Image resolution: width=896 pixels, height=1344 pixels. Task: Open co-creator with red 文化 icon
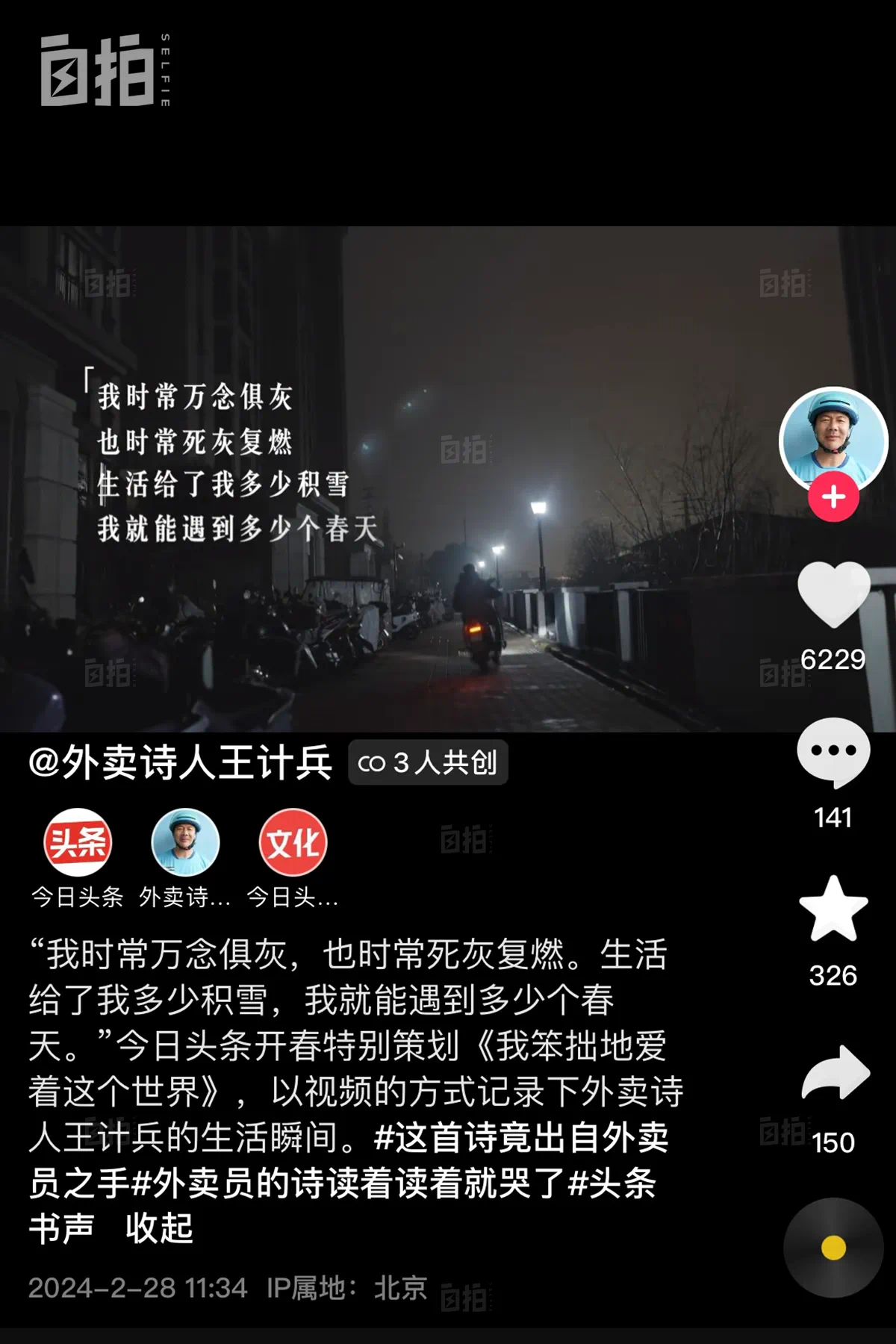(293, 842)
